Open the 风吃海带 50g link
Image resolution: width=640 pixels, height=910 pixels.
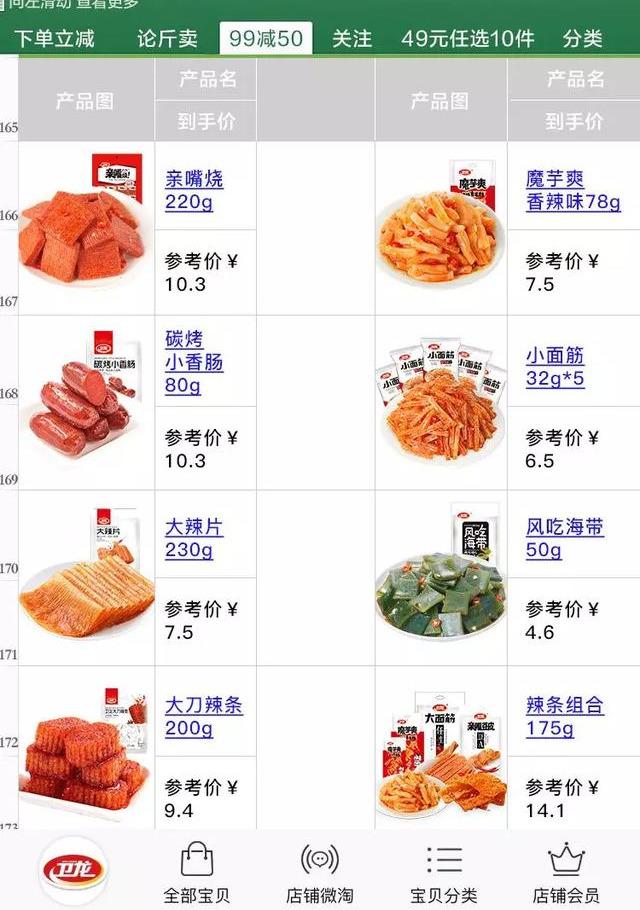pyautogui.click(x=564, y=538)
